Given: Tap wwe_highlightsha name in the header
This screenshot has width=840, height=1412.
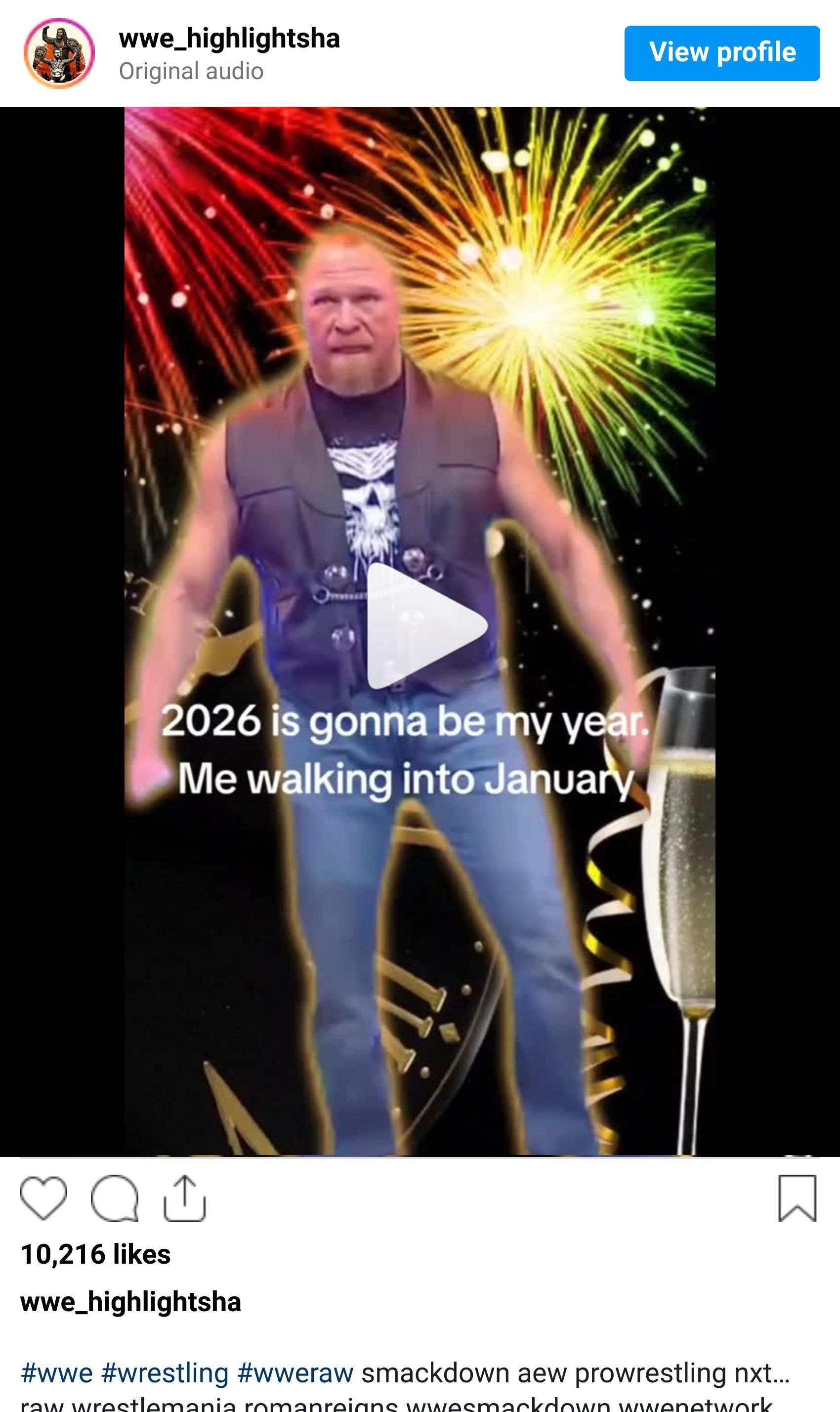Looking at the screenshot, I should tap(229, 39).
